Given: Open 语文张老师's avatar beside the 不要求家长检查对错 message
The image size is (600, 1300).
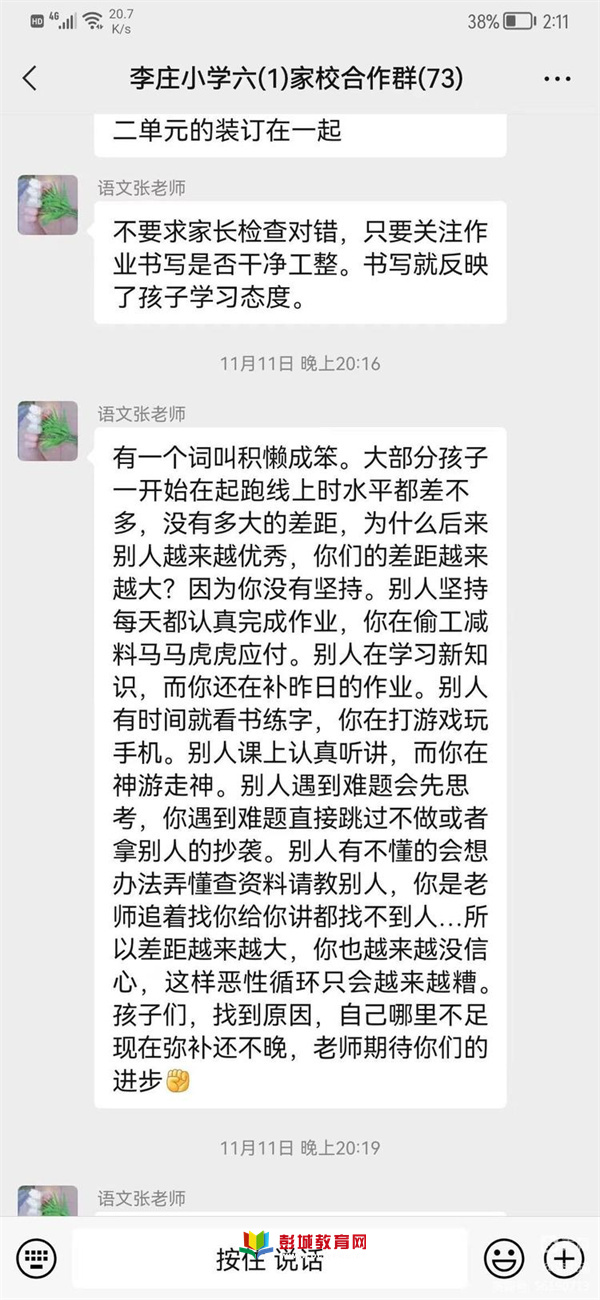Looking at the screenshot, I should coord(47,205).
